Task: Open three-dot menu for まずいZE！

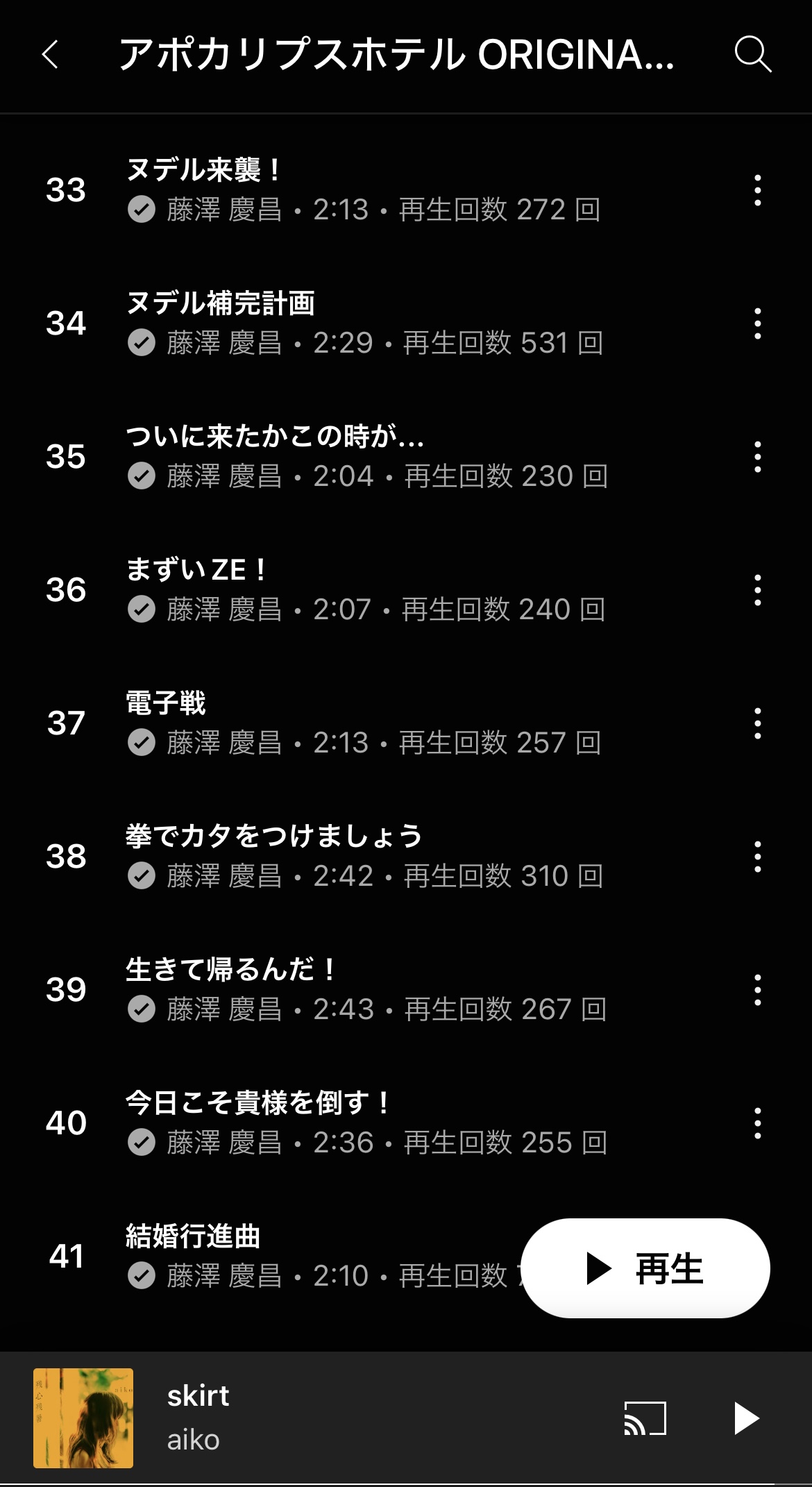Action: [x=757, y=590]
